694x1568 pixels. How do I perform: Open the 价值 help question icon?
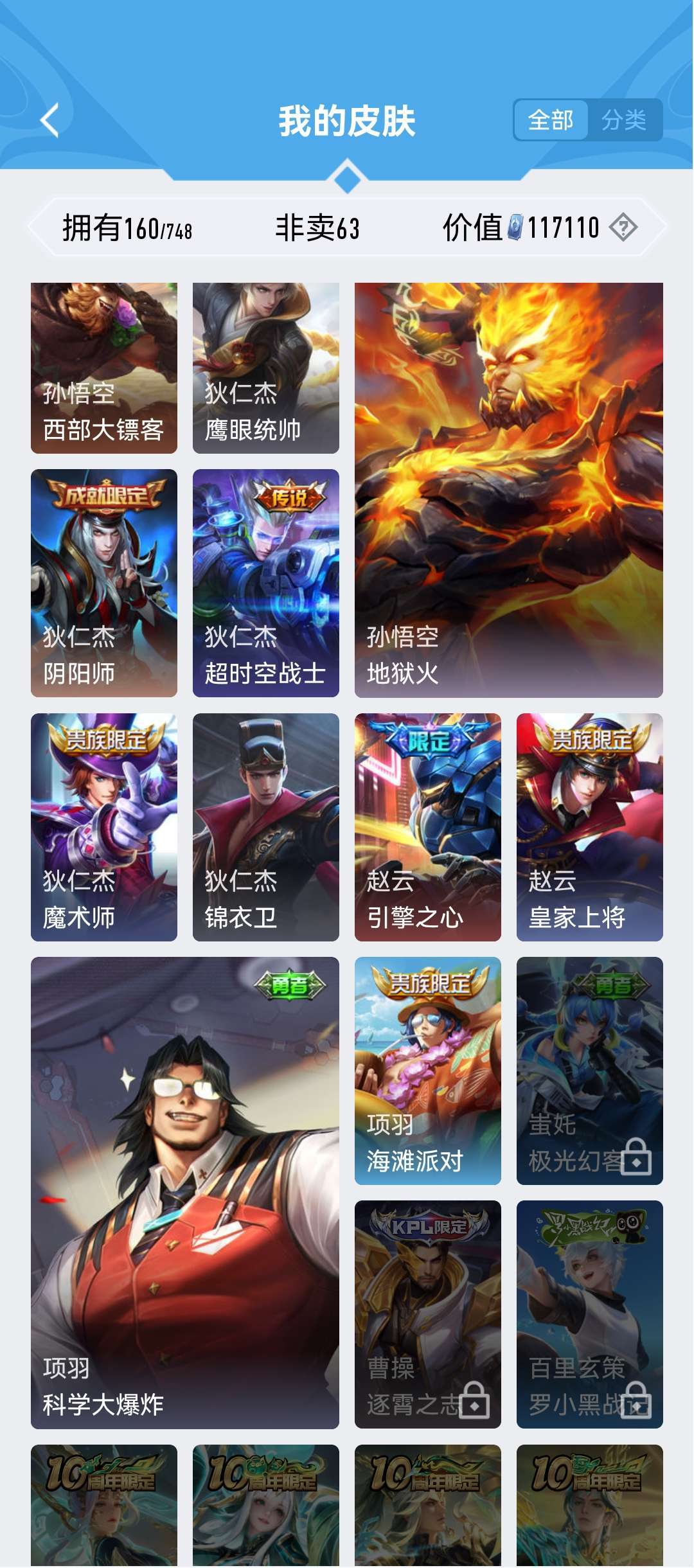click(623, 227)
